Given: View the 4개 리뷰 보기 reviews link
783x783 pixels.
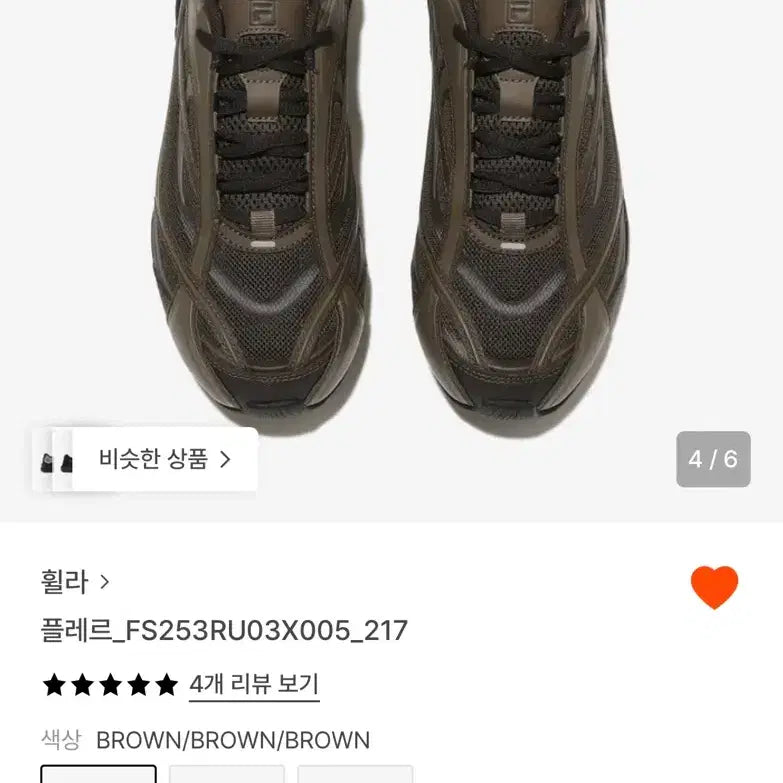Looking at the screenshot, I should [254, 685].
